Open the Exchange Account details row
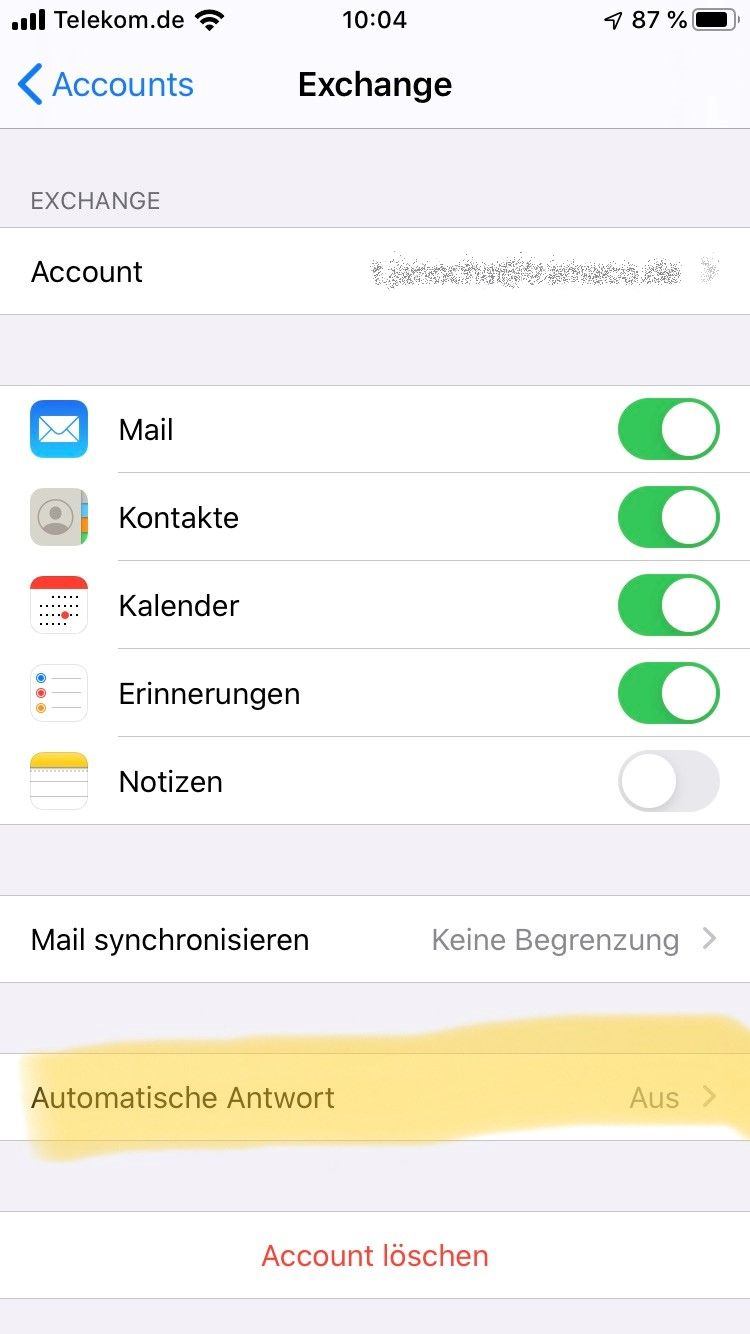 (x=375, y=271)
